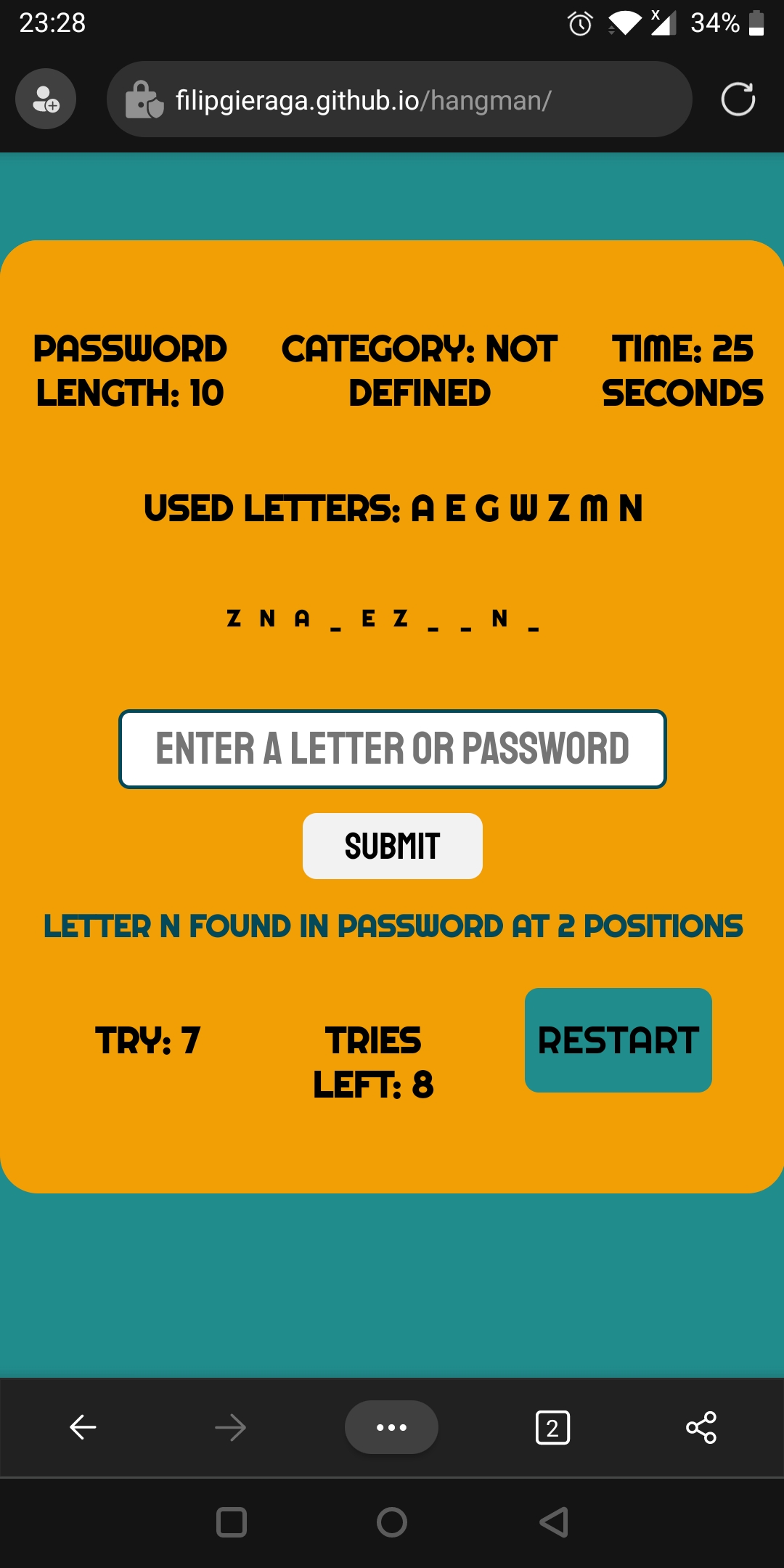Screen dimensions: 784x1568
Task: Show the open tabs
Action: (552, 1428)
